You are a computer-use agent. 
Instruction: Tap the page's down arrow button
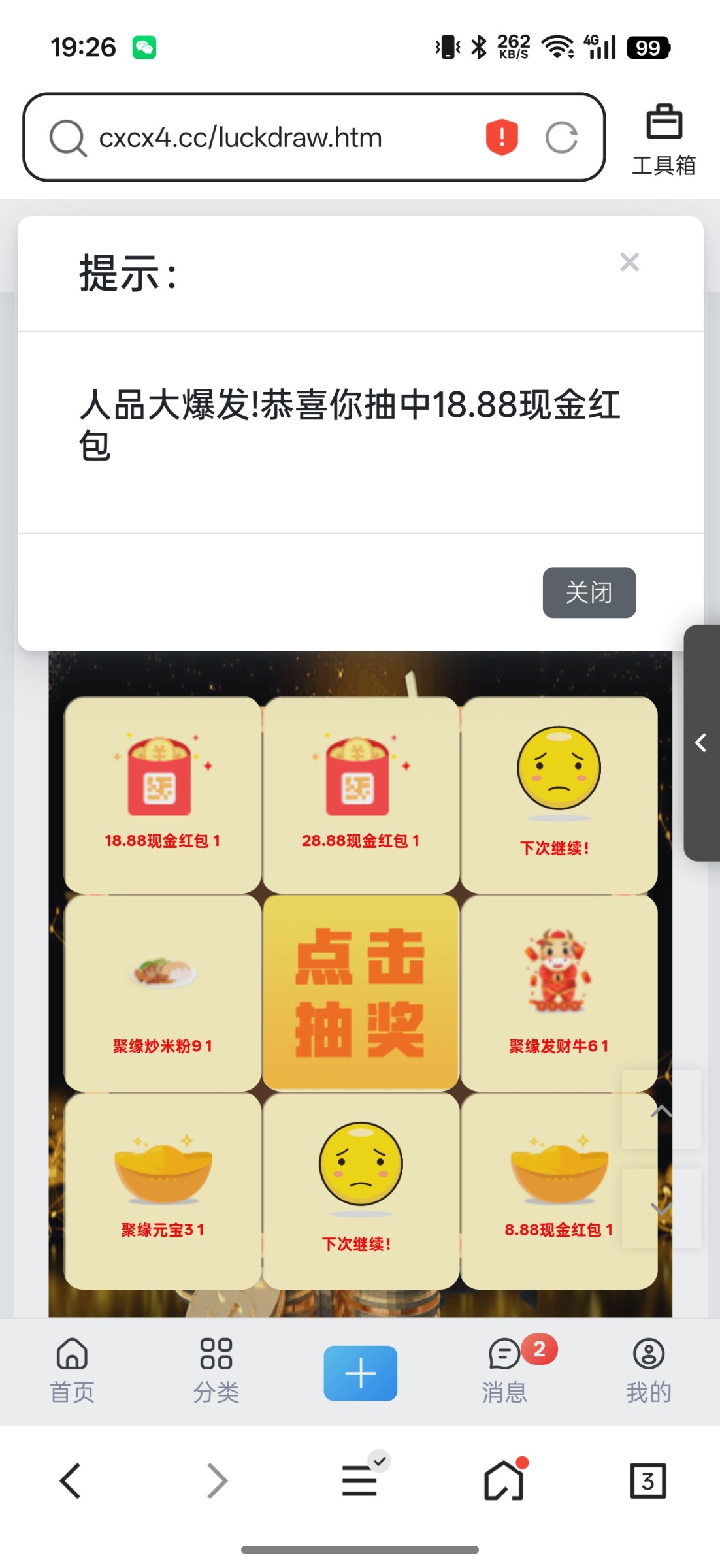point(661,1209)
